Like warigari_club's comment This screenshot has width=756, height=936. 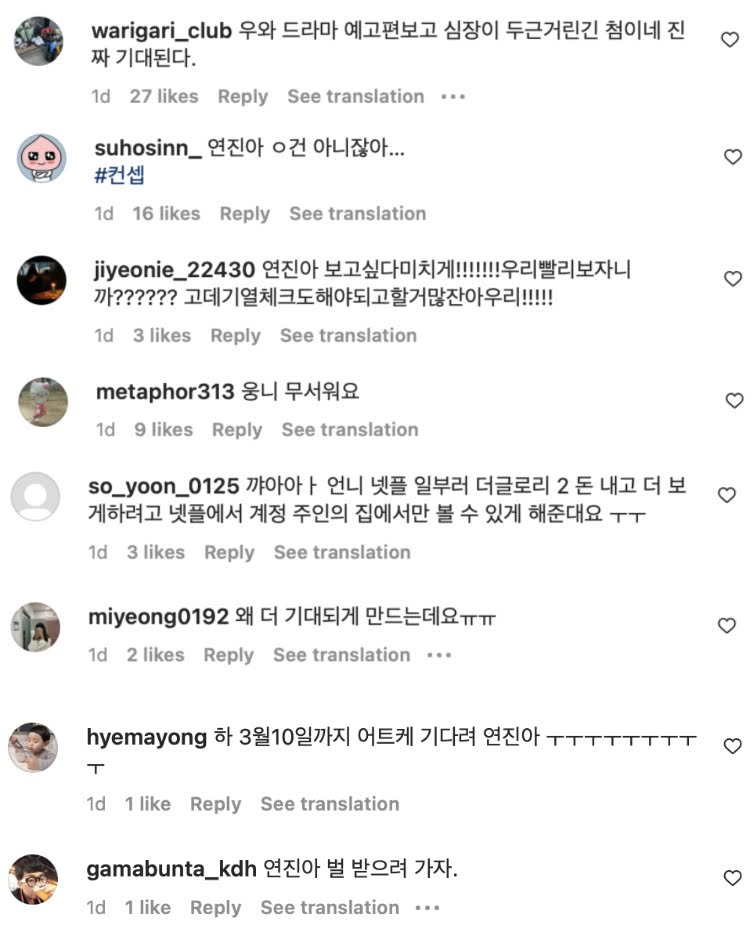point(730,39)
